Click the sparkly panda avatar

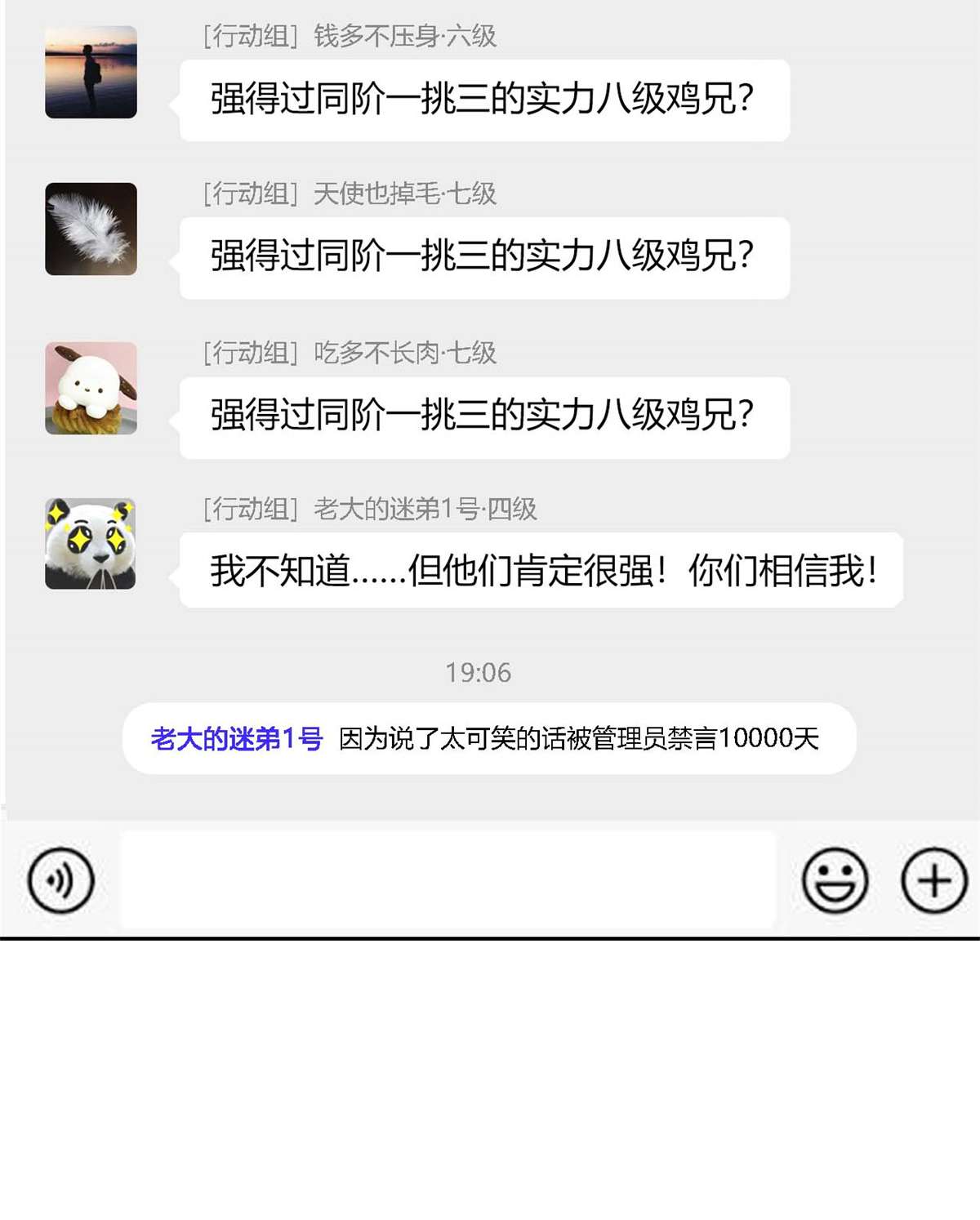click(90, 543)
